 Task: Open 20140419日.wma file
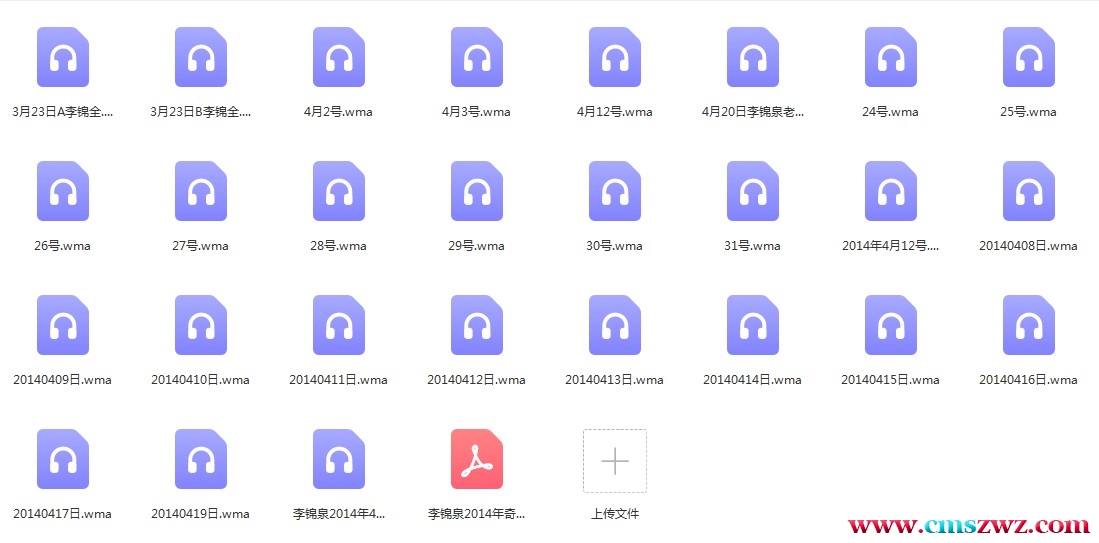[201, 459]
